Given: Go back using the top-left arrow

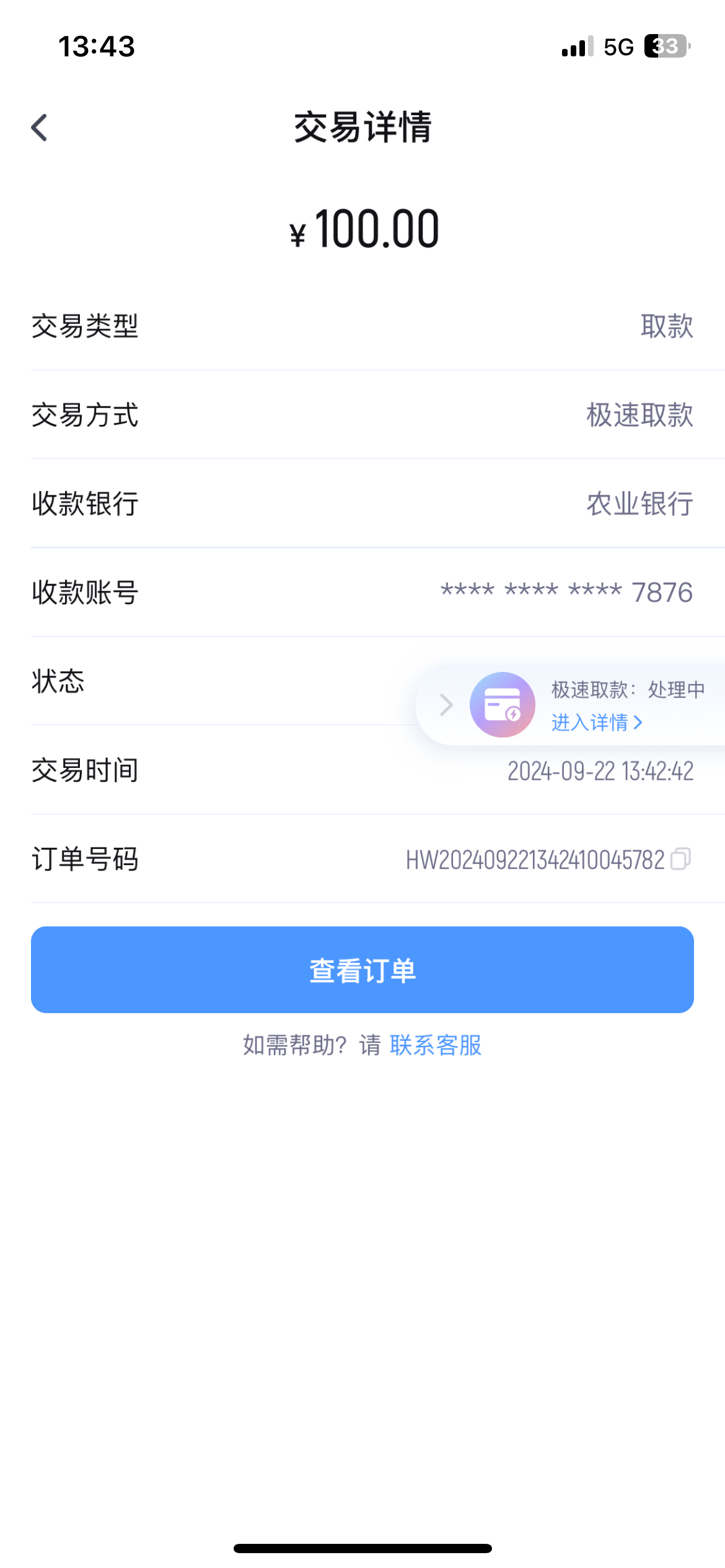Looking at the screenshot, I should tap(40, 128).
